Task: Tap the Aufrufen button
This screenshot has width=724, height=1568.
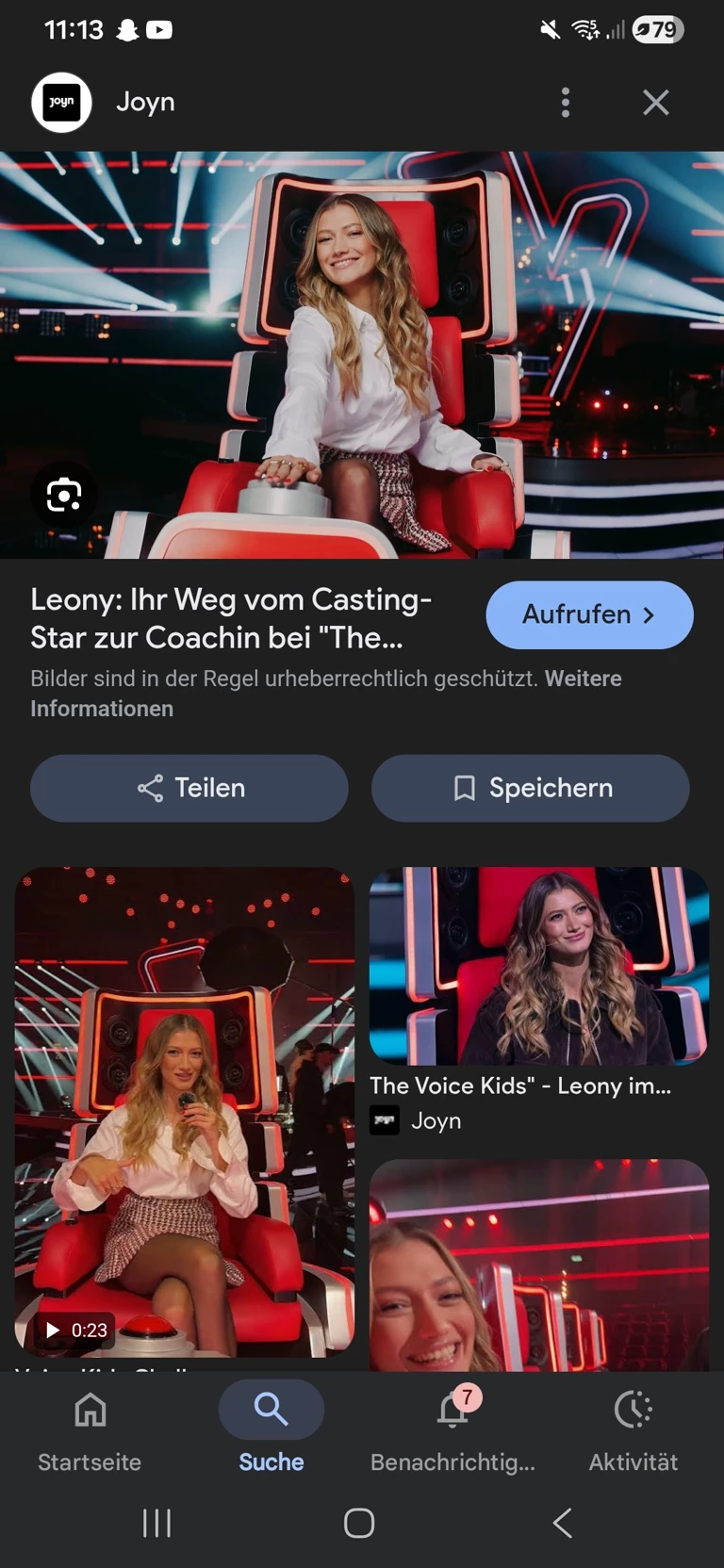Action: [x=589, y=614]
